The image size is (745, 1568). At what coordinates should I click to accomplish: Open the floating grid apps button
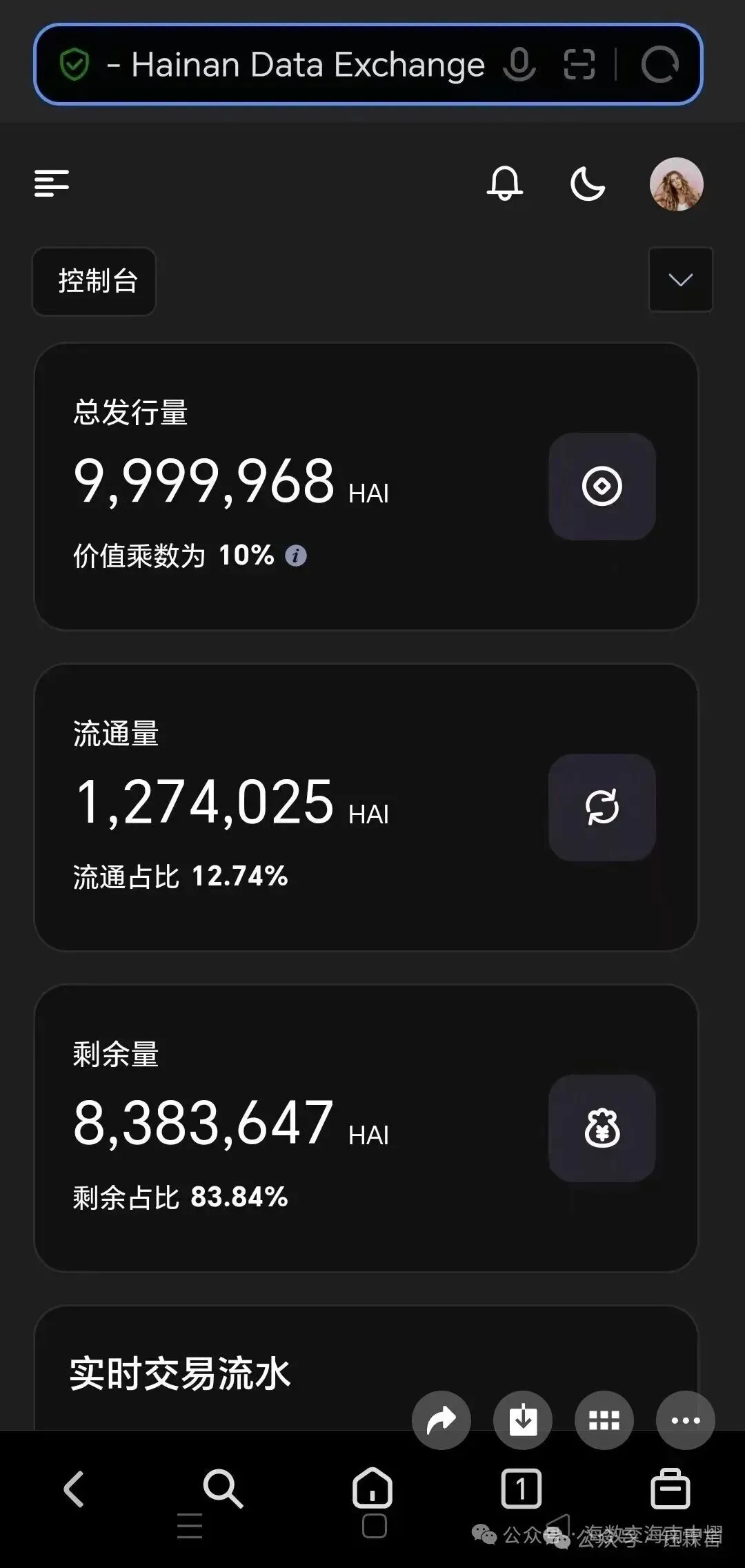[x=604, y=1420]
